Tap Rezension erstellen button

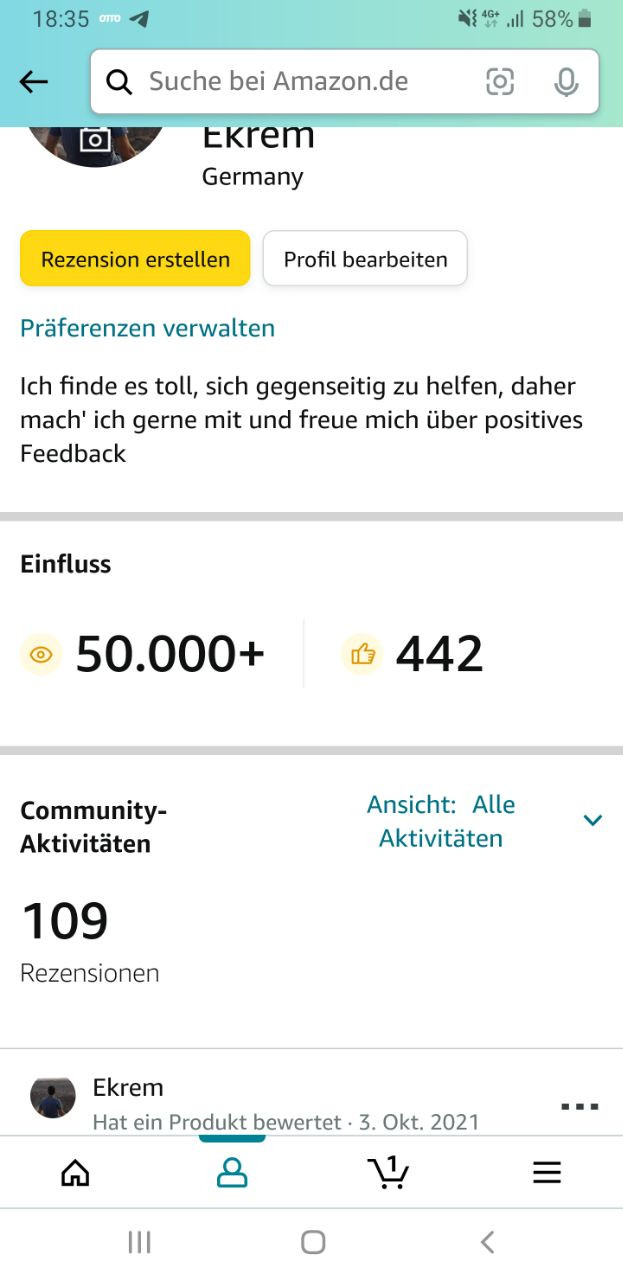(x=135, y=259)
